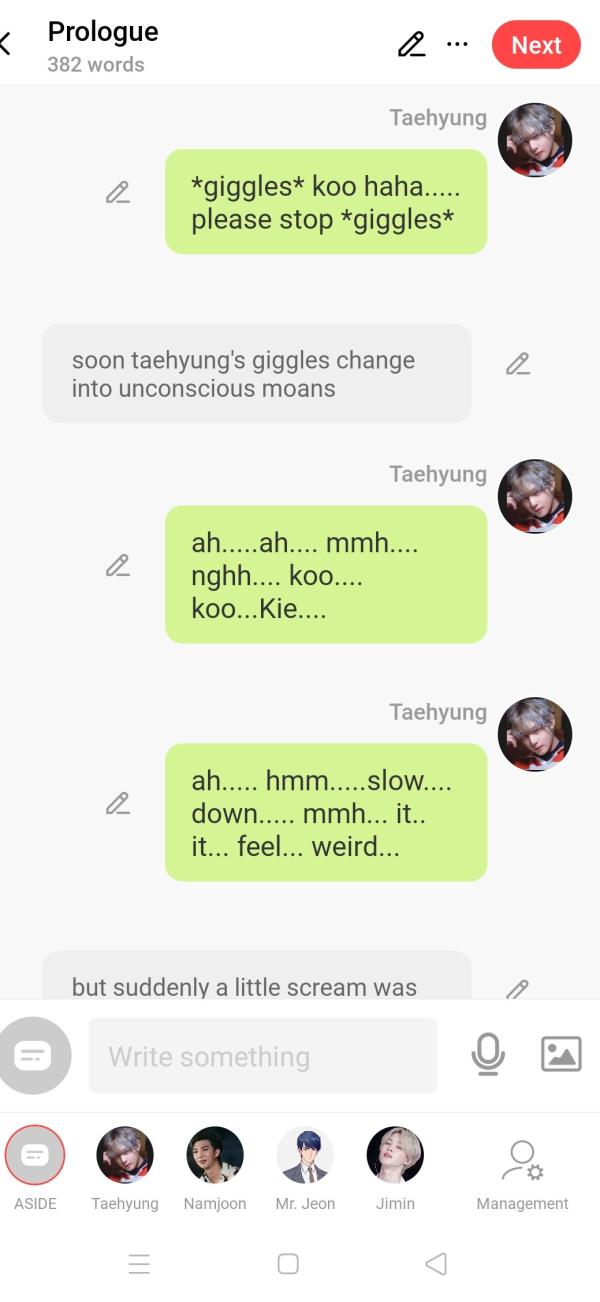This screenshot has width=600, height=1302.
Task: Tap the red Next button
Action: pos(536,45)
